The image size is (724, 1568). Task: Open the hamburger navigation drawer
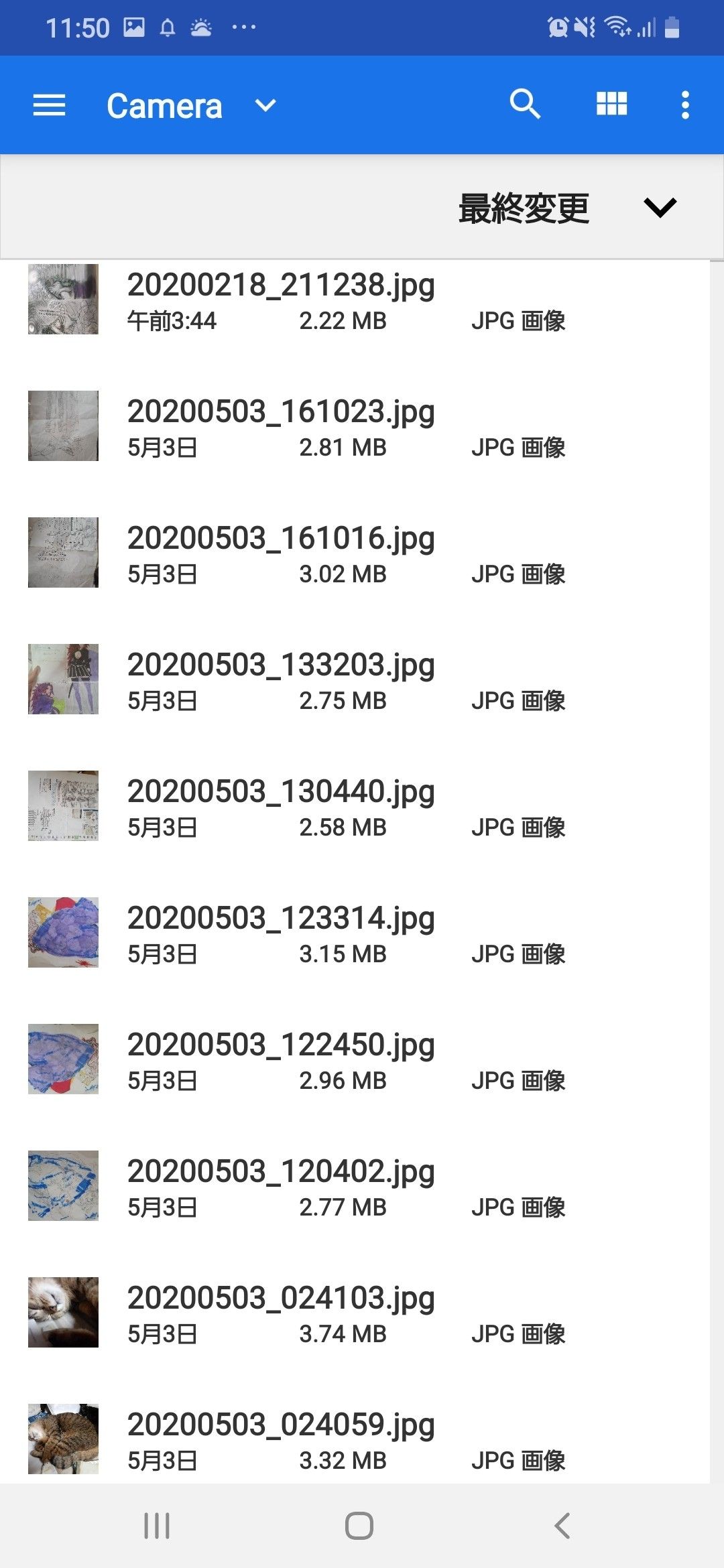(50, 105)
